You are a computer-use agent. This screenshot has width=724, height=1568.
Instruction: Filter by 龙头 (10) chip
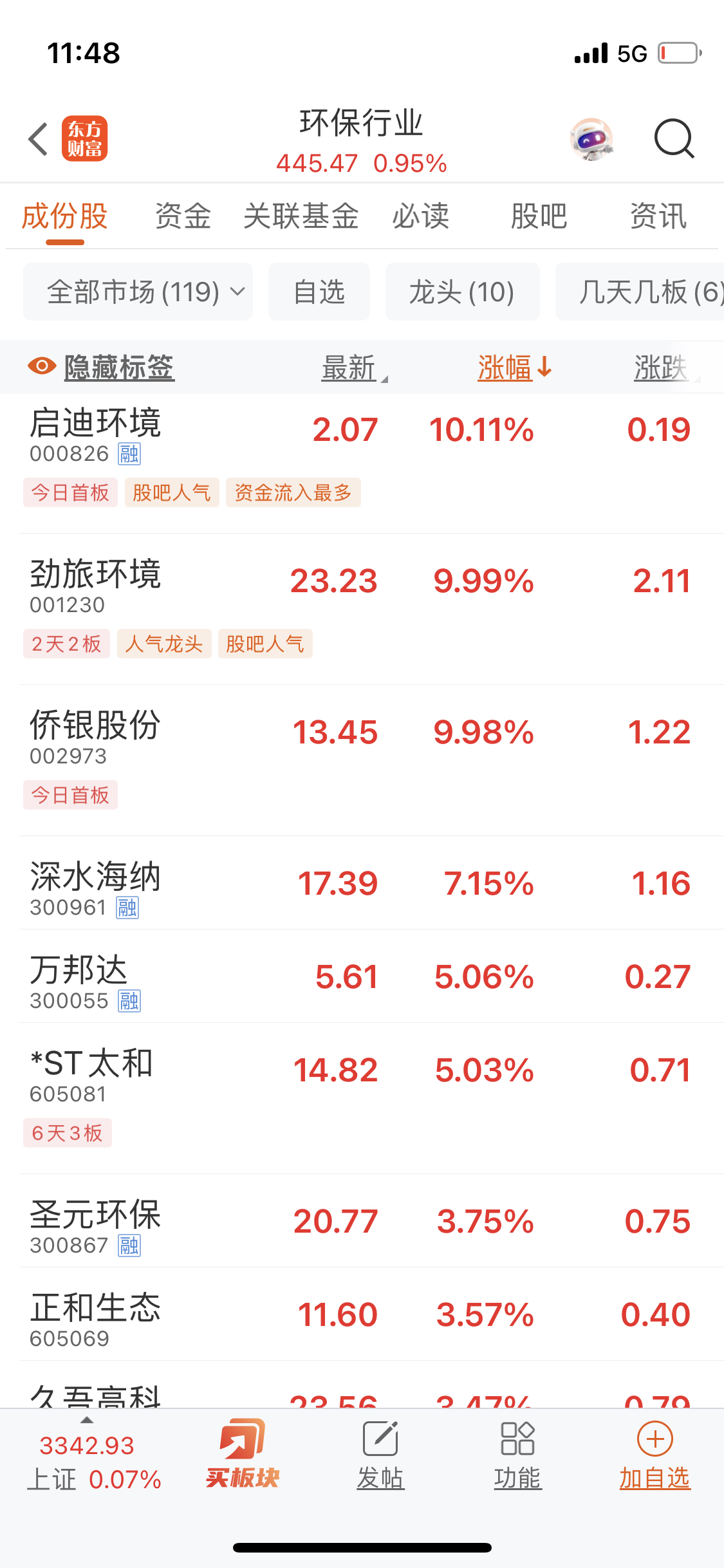(x=462, y=292)
